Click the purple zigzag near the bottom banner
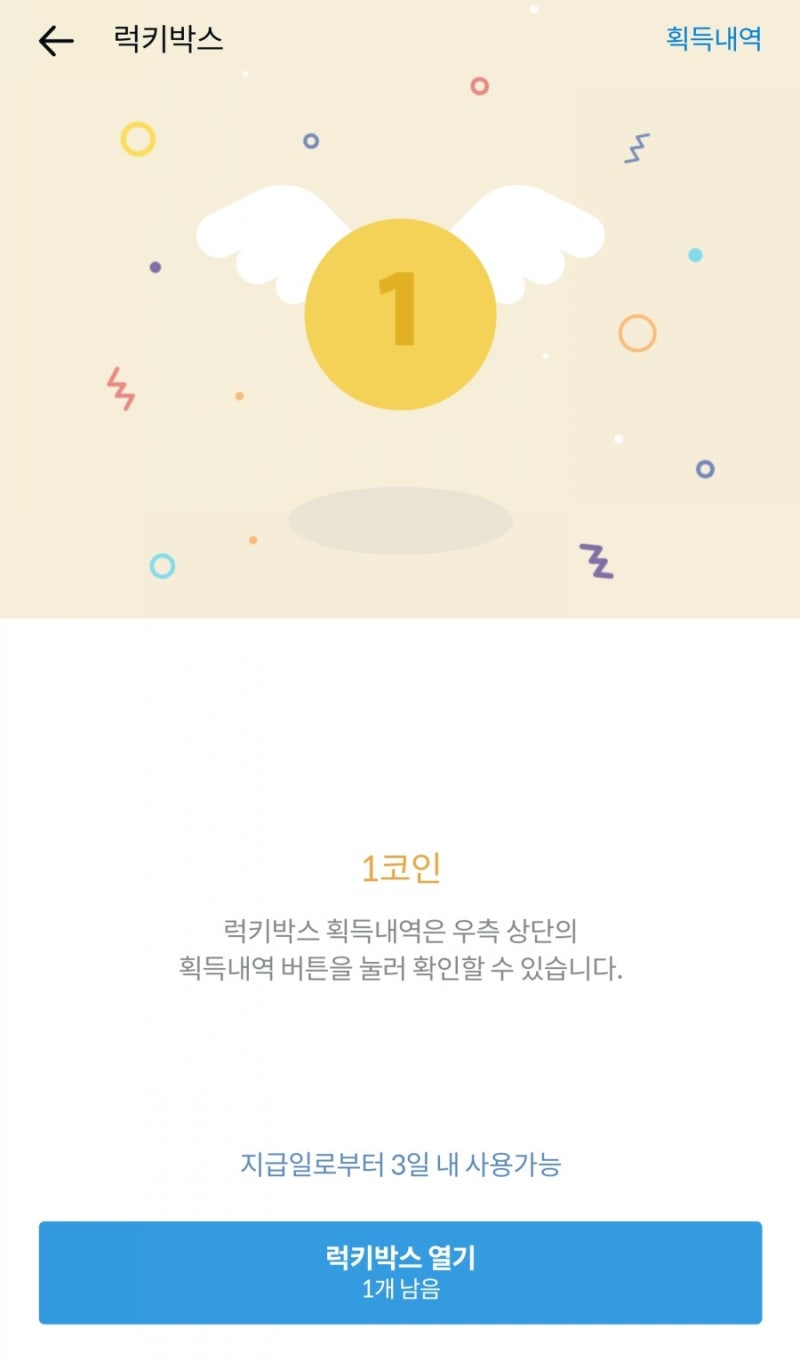This screenshot has height=1361, width=800. click(594, 562)
